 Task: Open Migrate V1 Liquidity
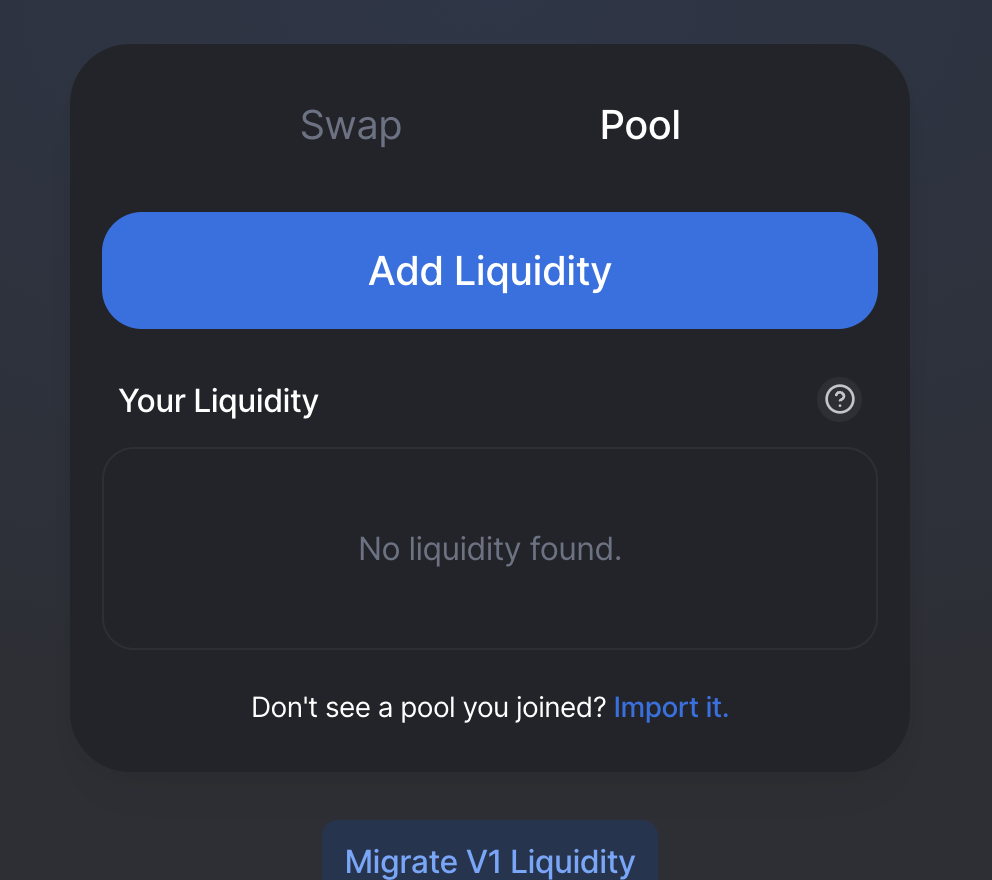click(490, 860)
